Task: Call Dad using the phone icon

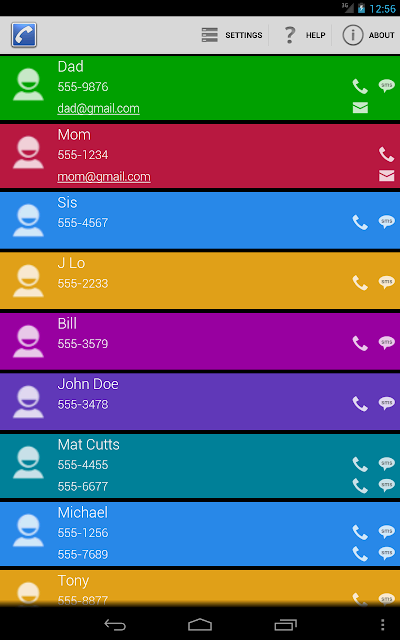Action: pos(360,86)
